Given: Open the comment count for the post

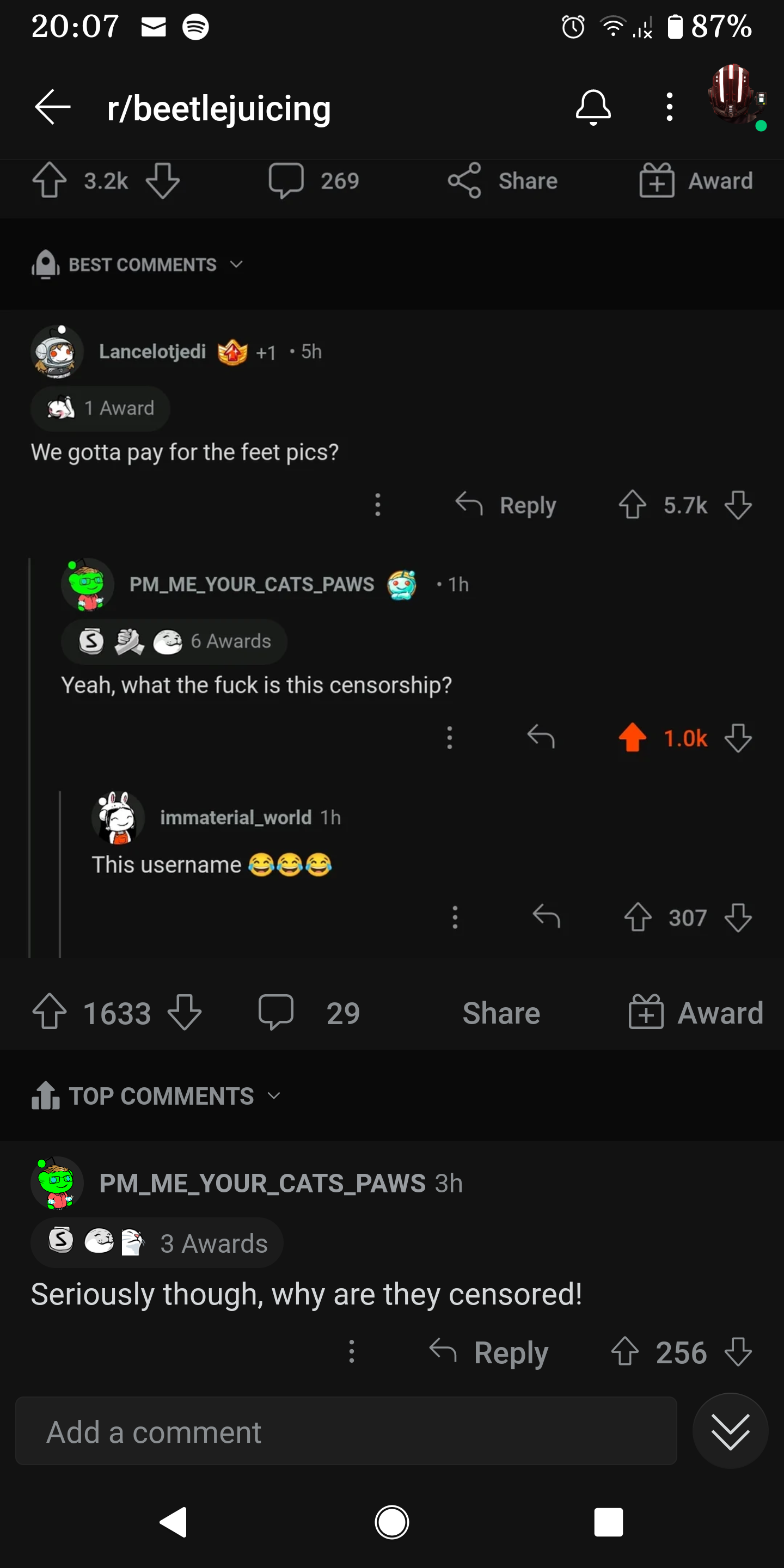Looking at the screenshot, I should point(314,180).
